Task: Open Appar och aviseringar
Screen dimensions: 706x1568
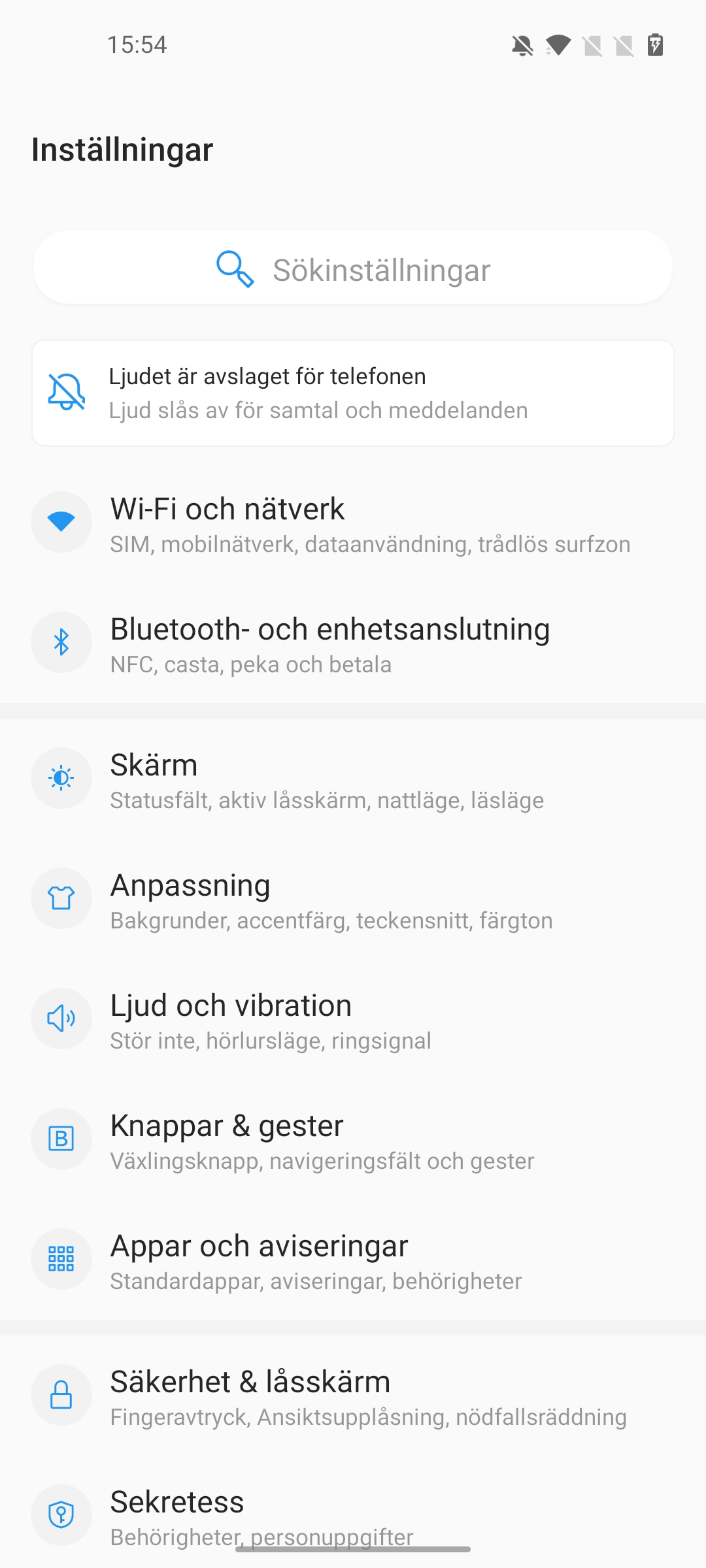Action: click(353, 1262)
